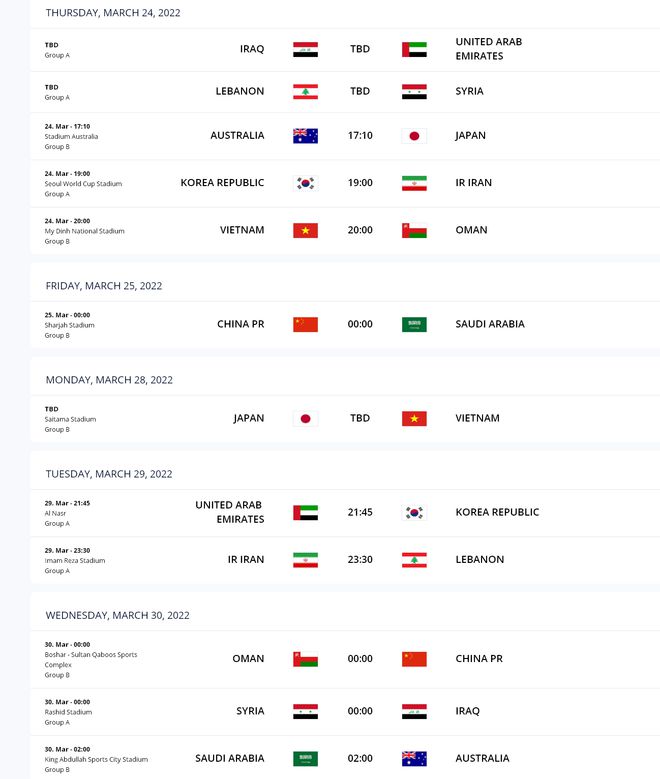The height and width of the screenshot is (779, 660).
Task: Select the IR Iran vs Lebanon fixture
Action: pos(360,559)
